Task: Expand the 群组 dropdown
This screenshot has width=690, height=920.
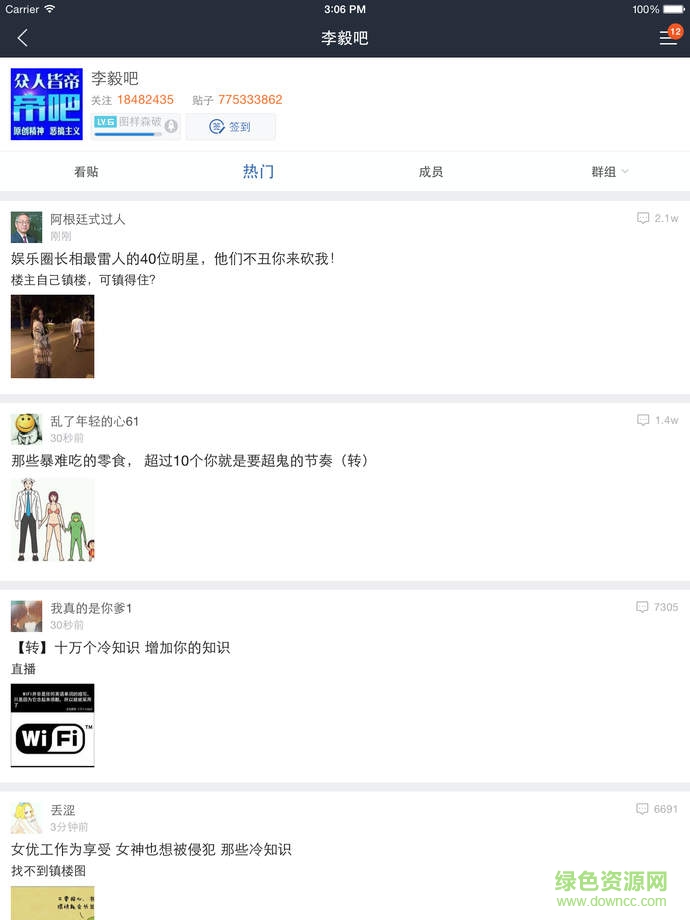Action: pos(609,172)
